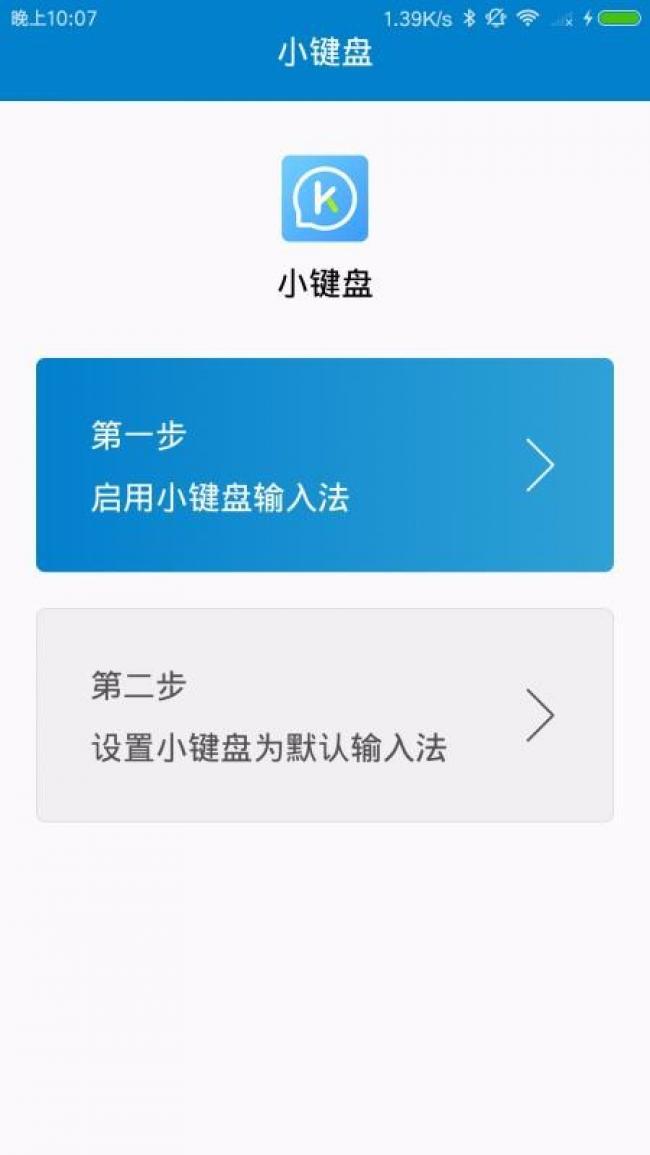Open step one: enable 小键盘 input method

(x=324, y=465)
